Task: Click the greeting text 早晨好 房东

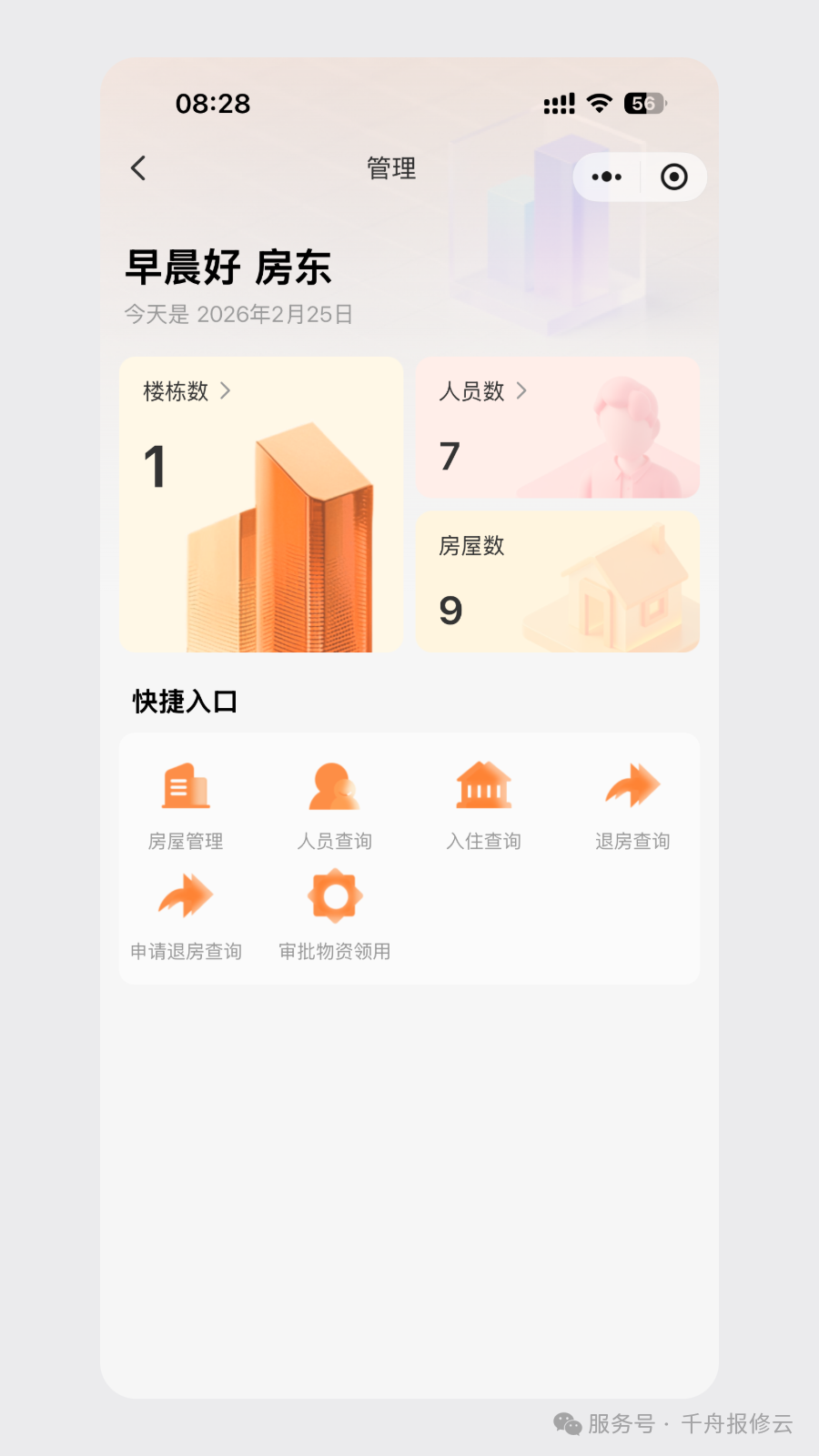Action: coord(227,268)
